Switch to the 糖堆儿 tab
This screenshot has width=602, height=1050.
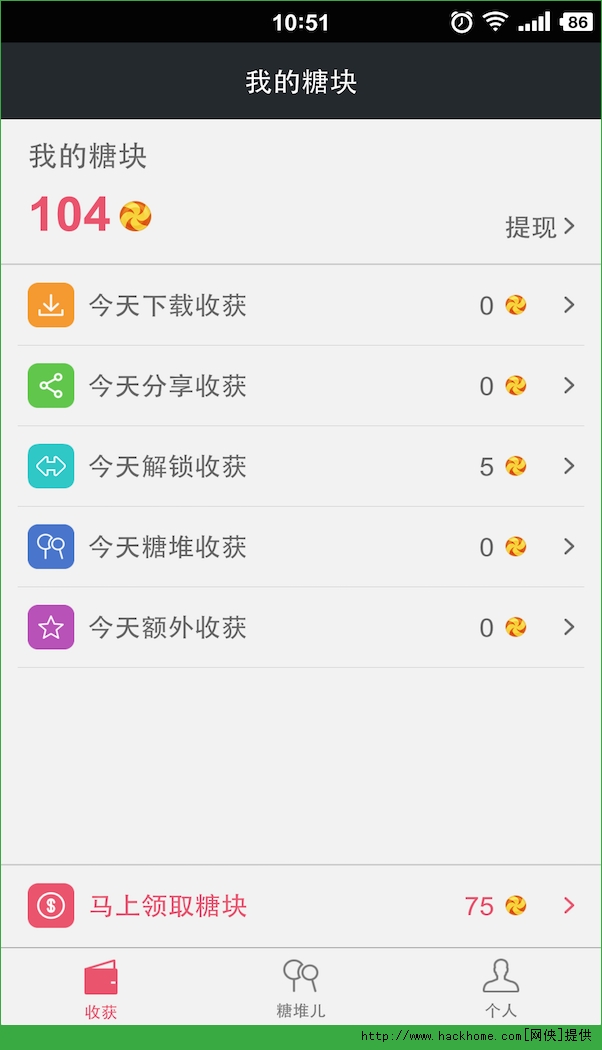(301, 988)
